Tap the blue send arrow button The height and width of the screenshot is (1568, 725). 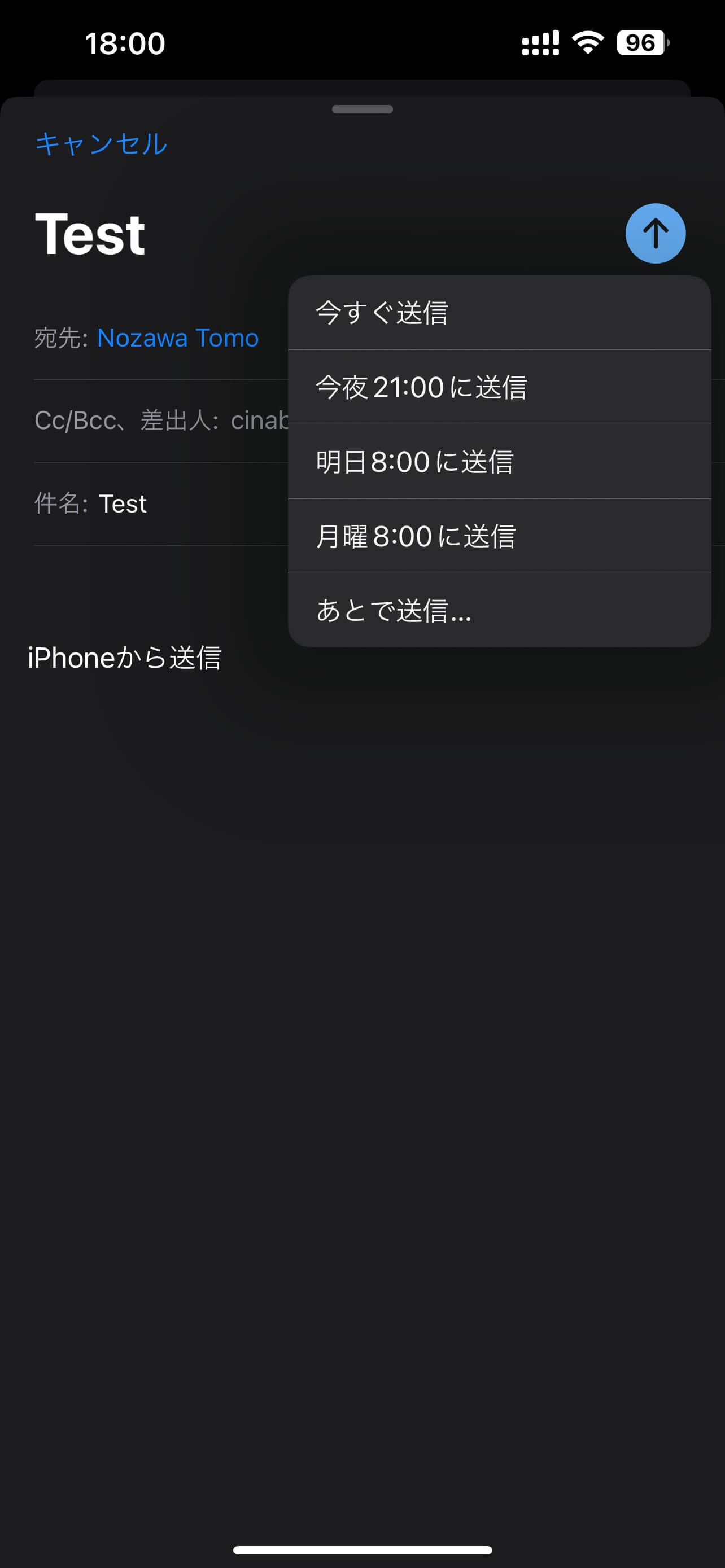(x=656, y=233)
